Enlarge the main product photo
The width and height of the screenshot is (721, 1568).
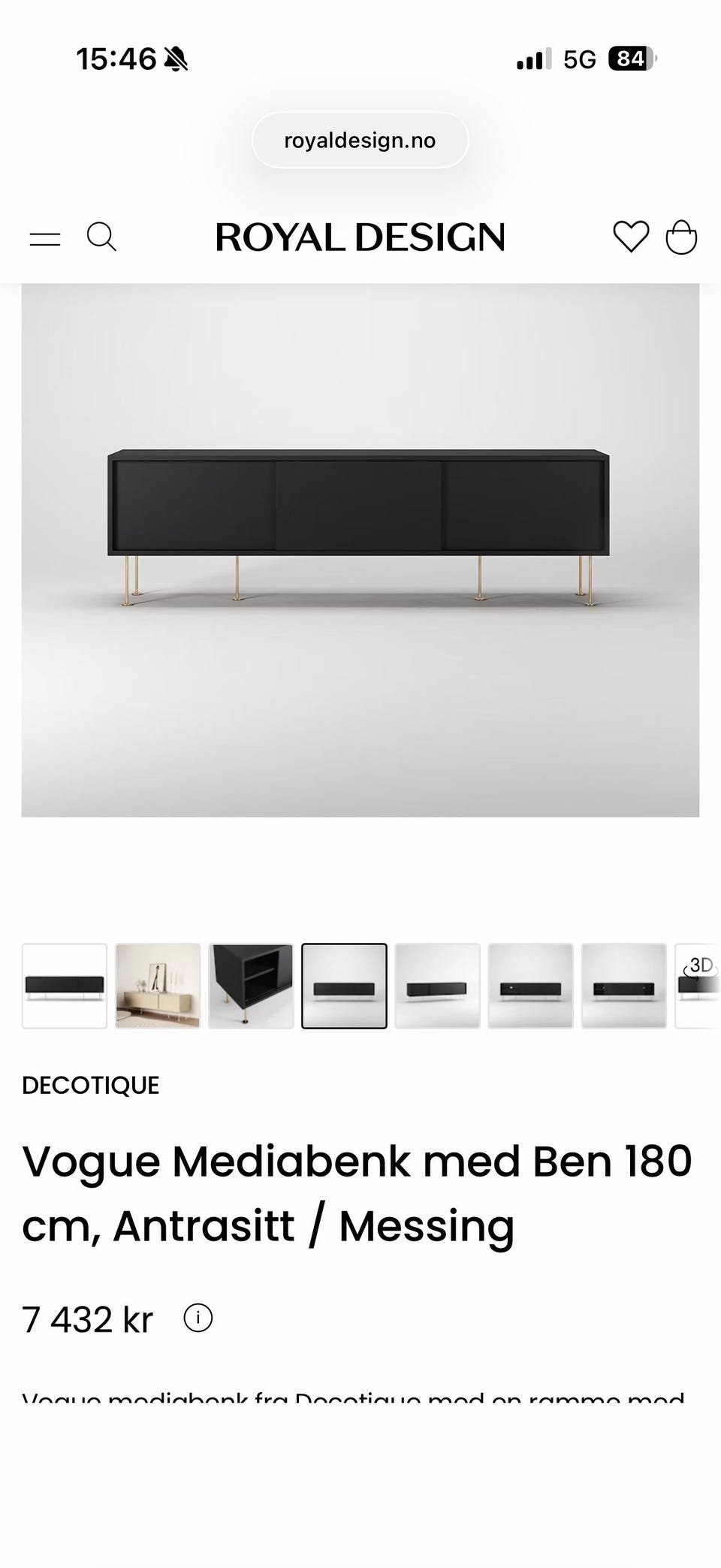coord(360,550)
